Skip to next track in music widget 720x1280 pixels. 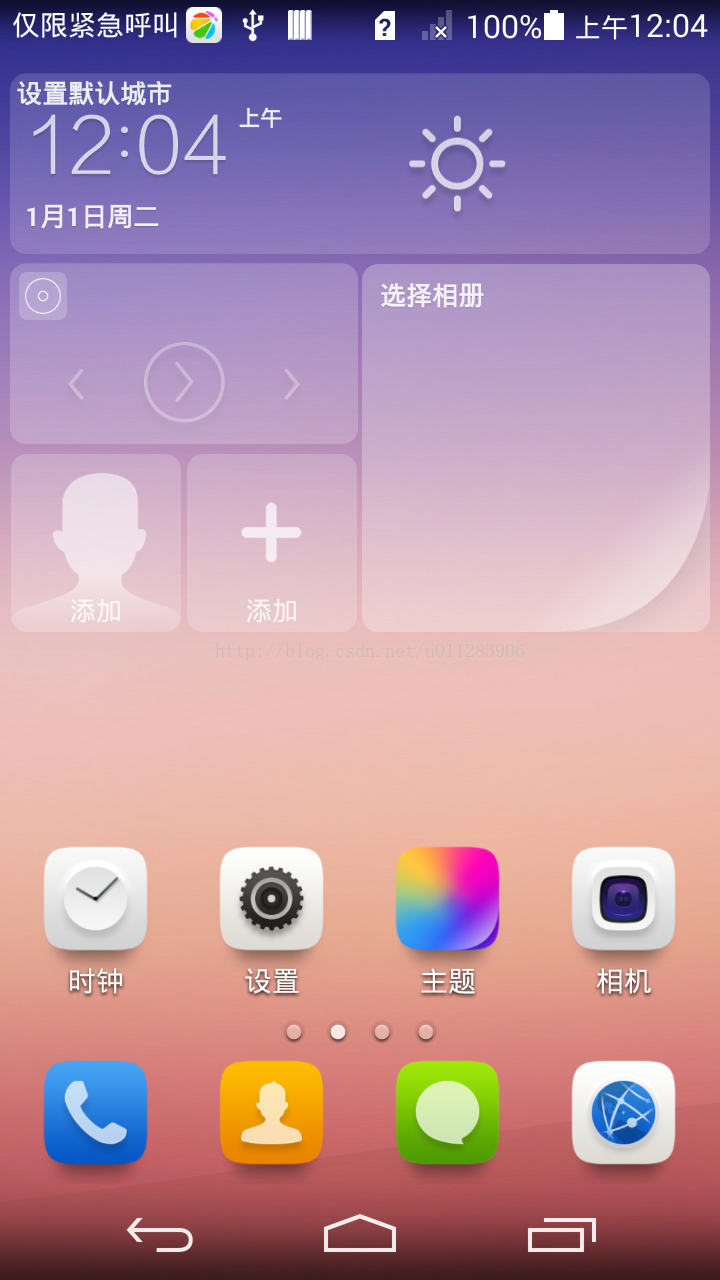[x=291, y=384]
